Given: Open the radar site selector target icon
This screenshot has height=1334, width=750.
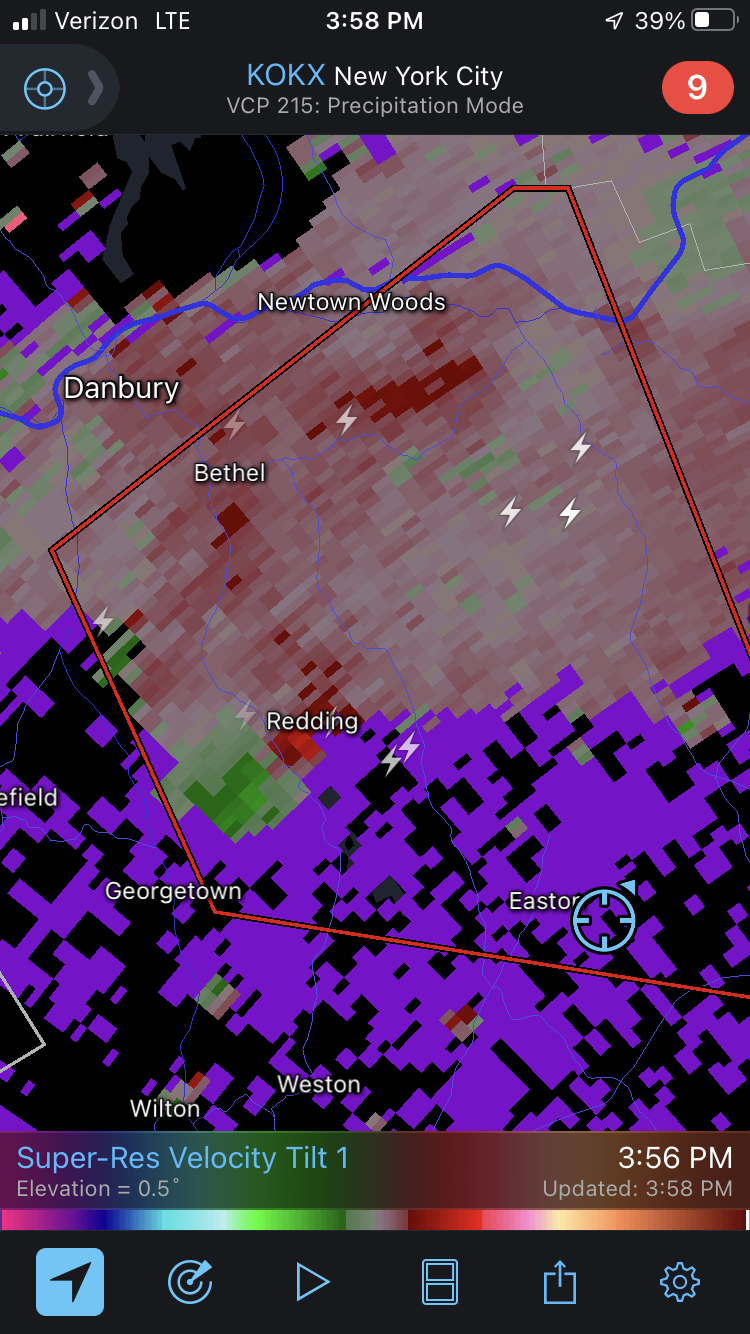Looking at the screenshot, I should point(45,89).
